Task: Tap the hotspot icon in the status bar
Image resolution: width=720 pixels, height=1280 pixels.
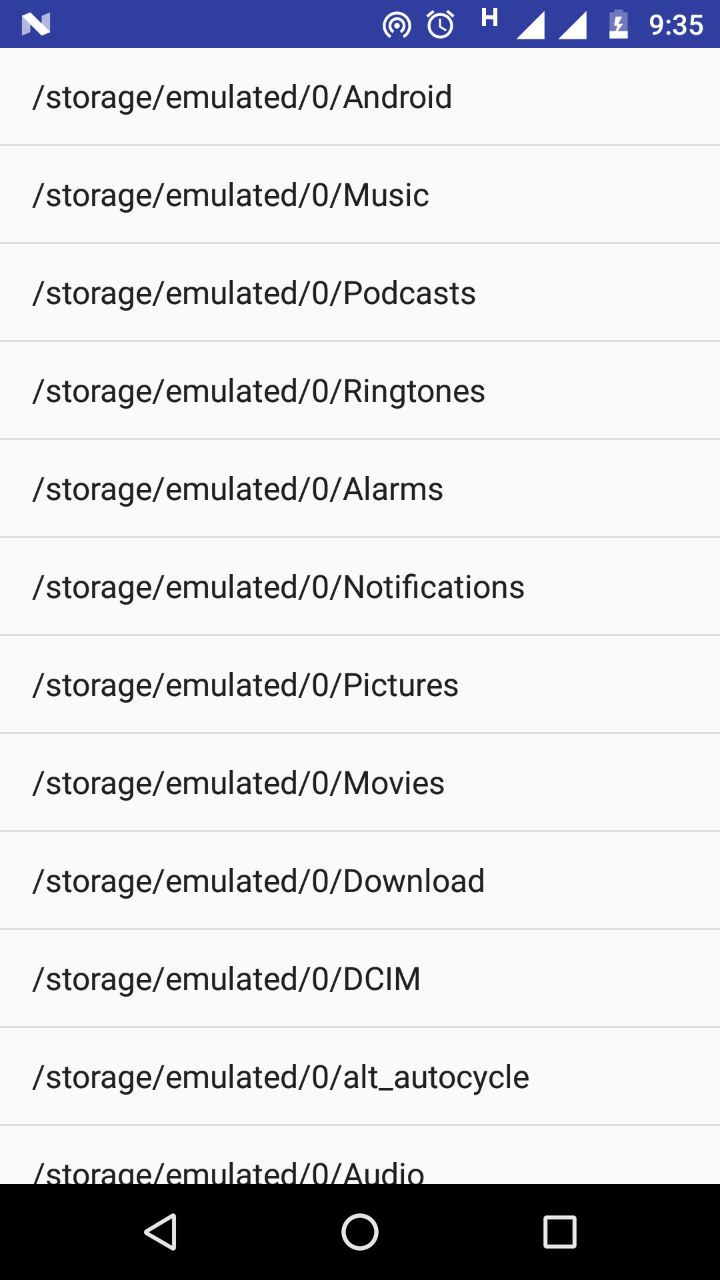Action: coord(396,22)
